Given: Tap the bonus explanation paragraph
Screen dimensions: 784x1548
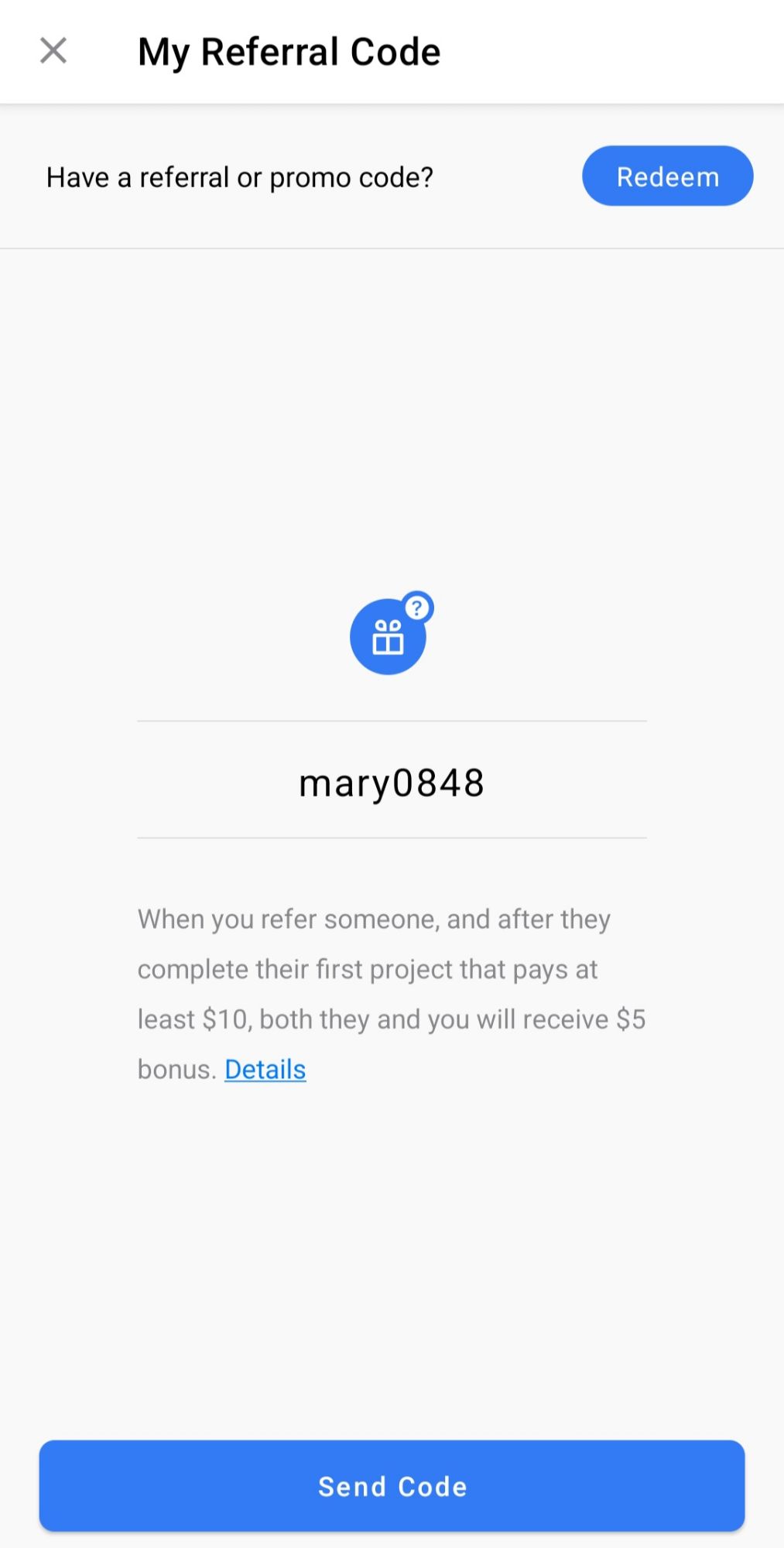Looking at the screenshot, I should [392, 993].
